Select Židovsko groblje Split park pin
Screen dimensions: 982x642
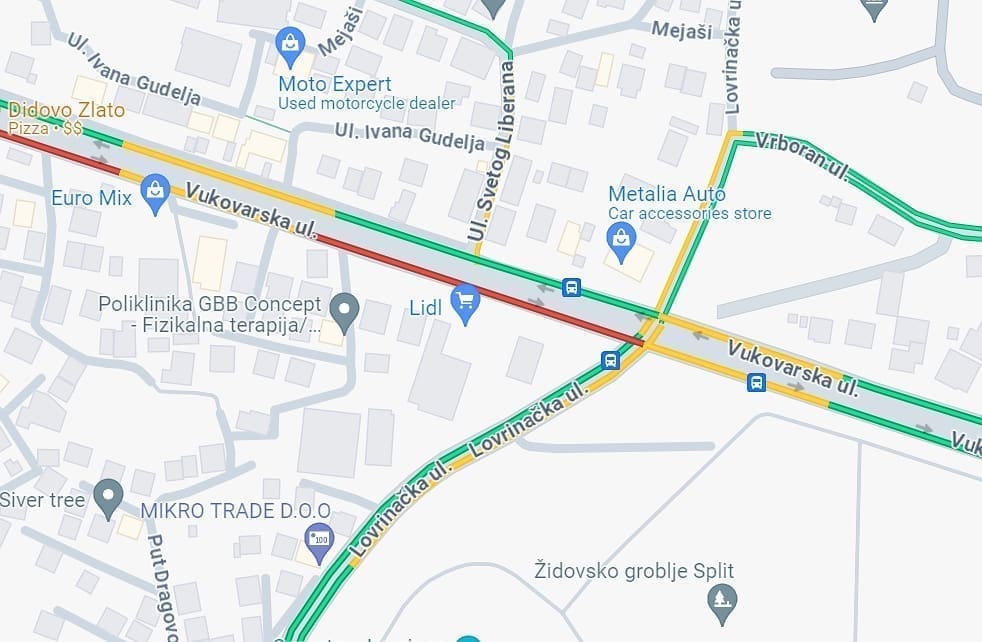[x=721, y=602]
